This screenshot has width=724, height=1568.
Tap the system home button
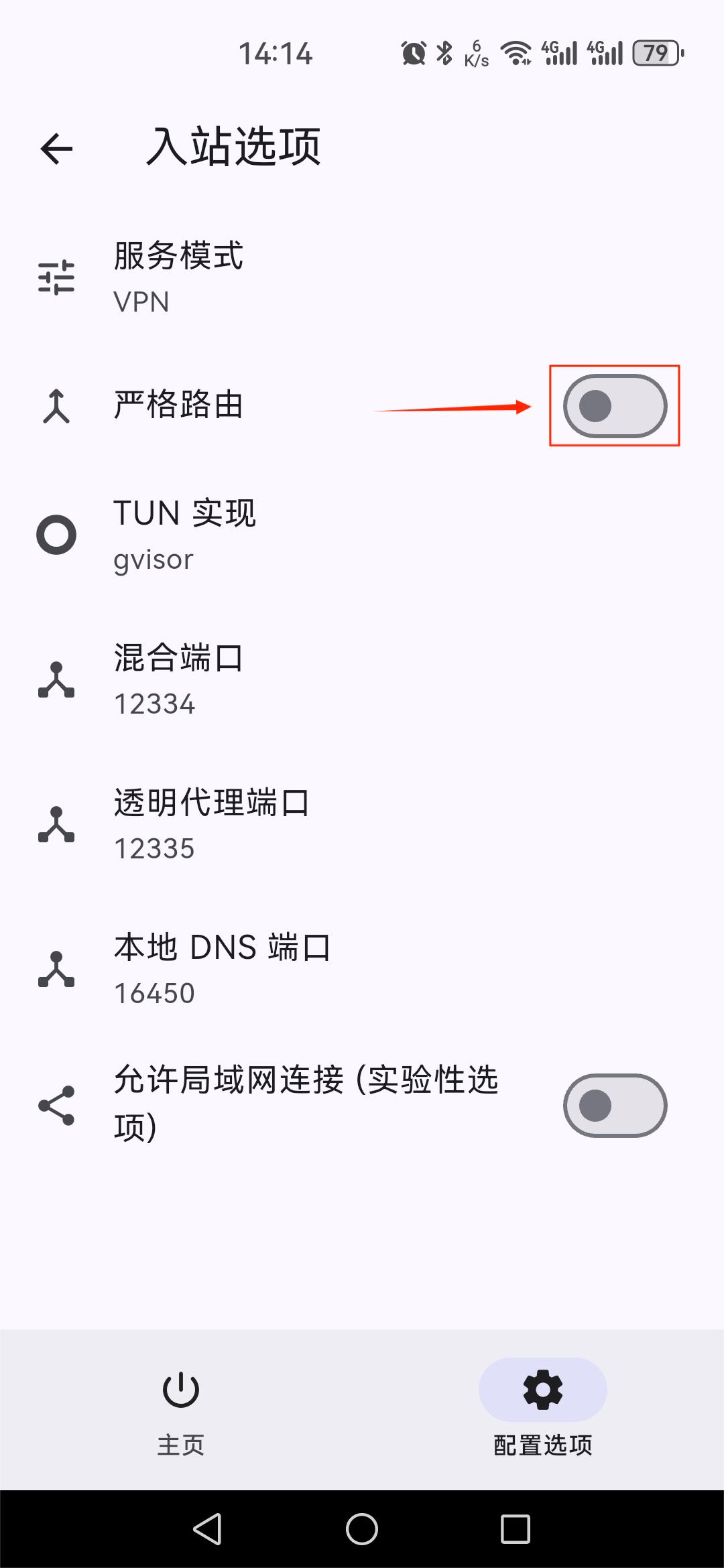[362, 1529]
